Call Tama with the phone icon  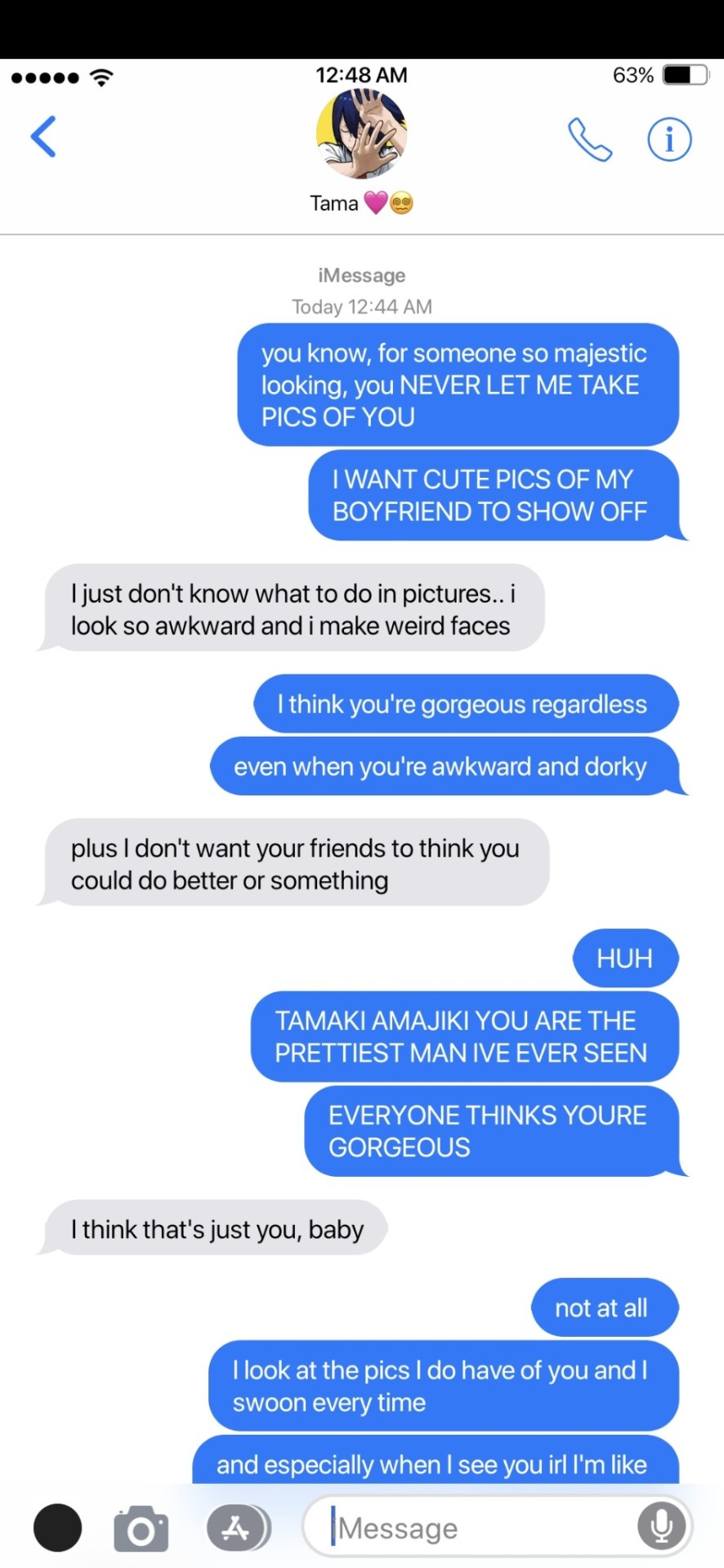click(589, 140)
